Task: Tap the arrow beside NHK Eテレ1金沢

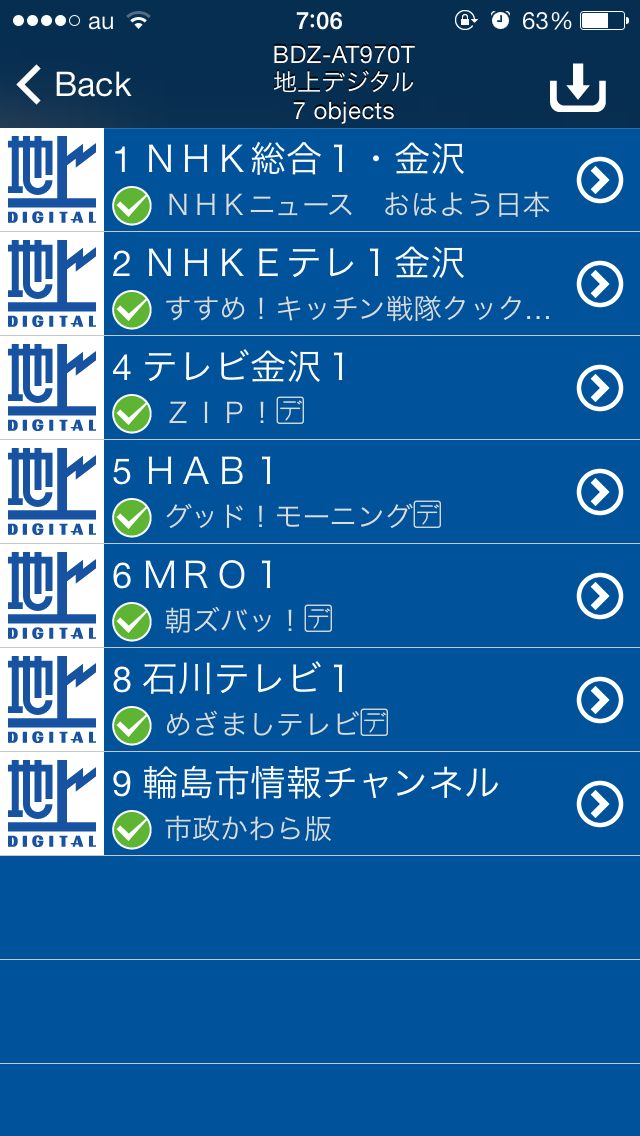Action: (x=600, y=284)
